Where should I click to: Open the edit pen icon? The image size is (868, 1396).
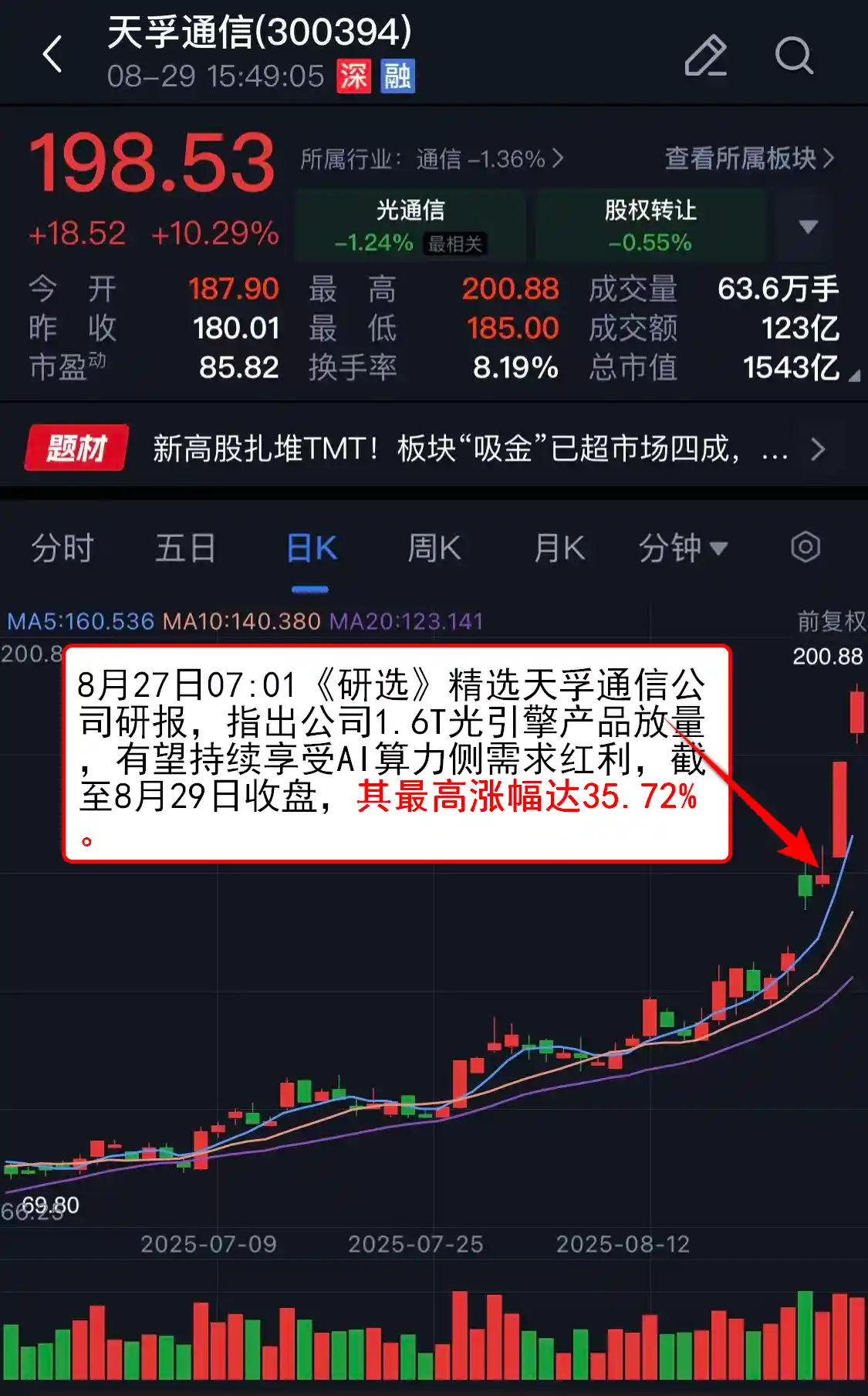(706, 56)
